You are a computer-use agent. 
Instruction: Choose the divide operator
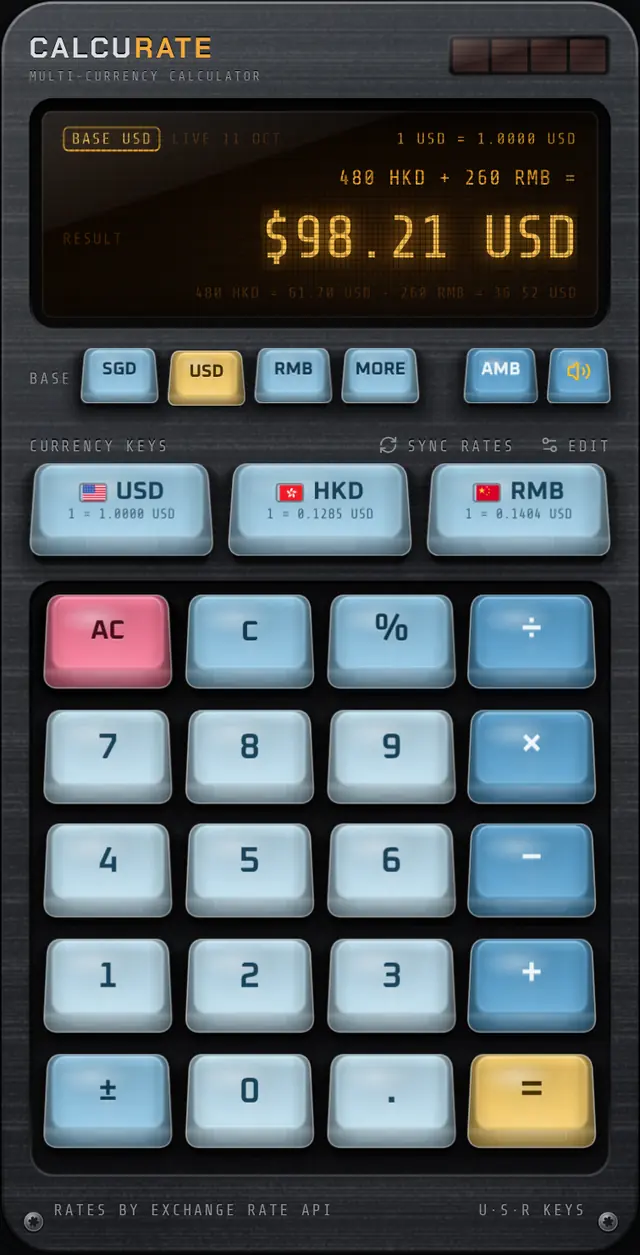(x=532, y=640)
